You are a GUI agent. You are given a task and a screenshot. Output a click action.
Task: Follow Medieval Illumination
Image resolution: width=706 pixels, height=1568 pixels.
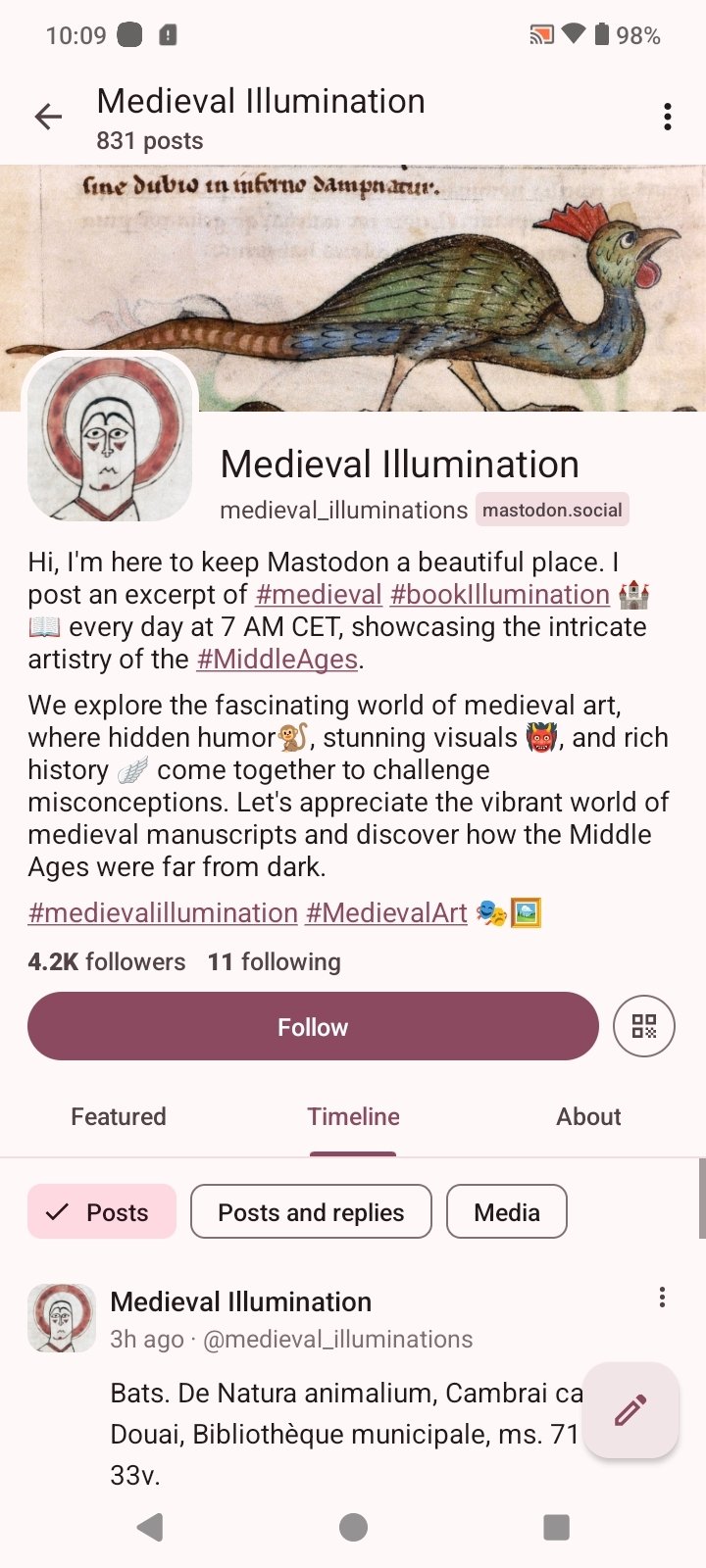click(x=313, y=1026)
